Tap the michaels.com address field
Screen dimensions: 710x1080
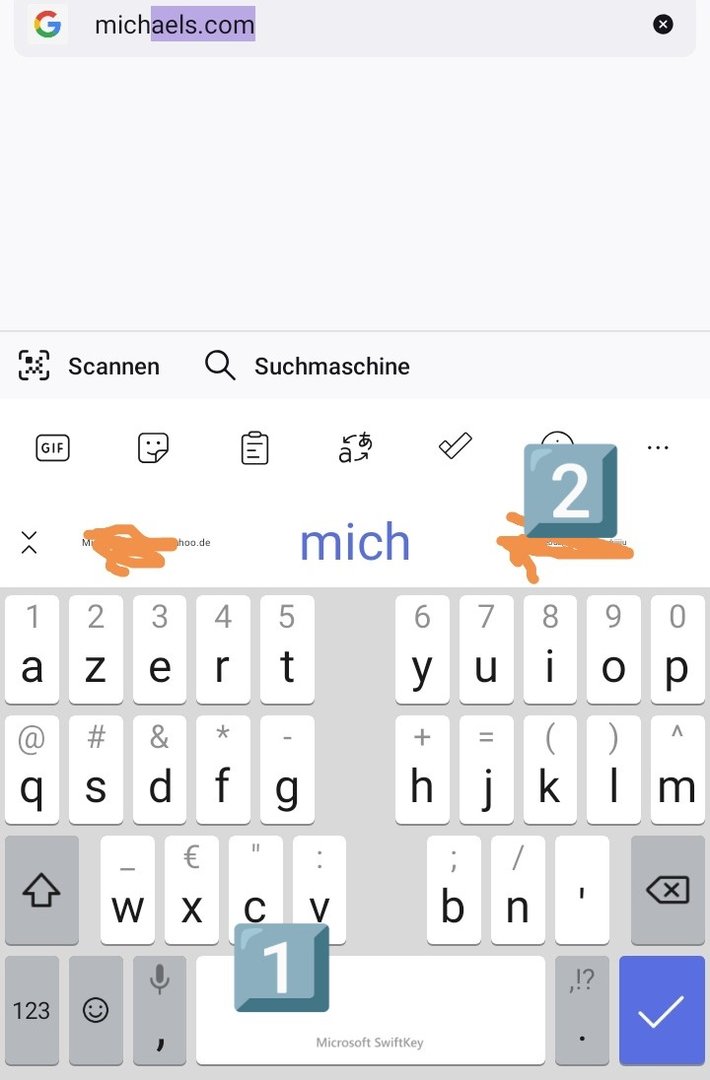[350, 25]
